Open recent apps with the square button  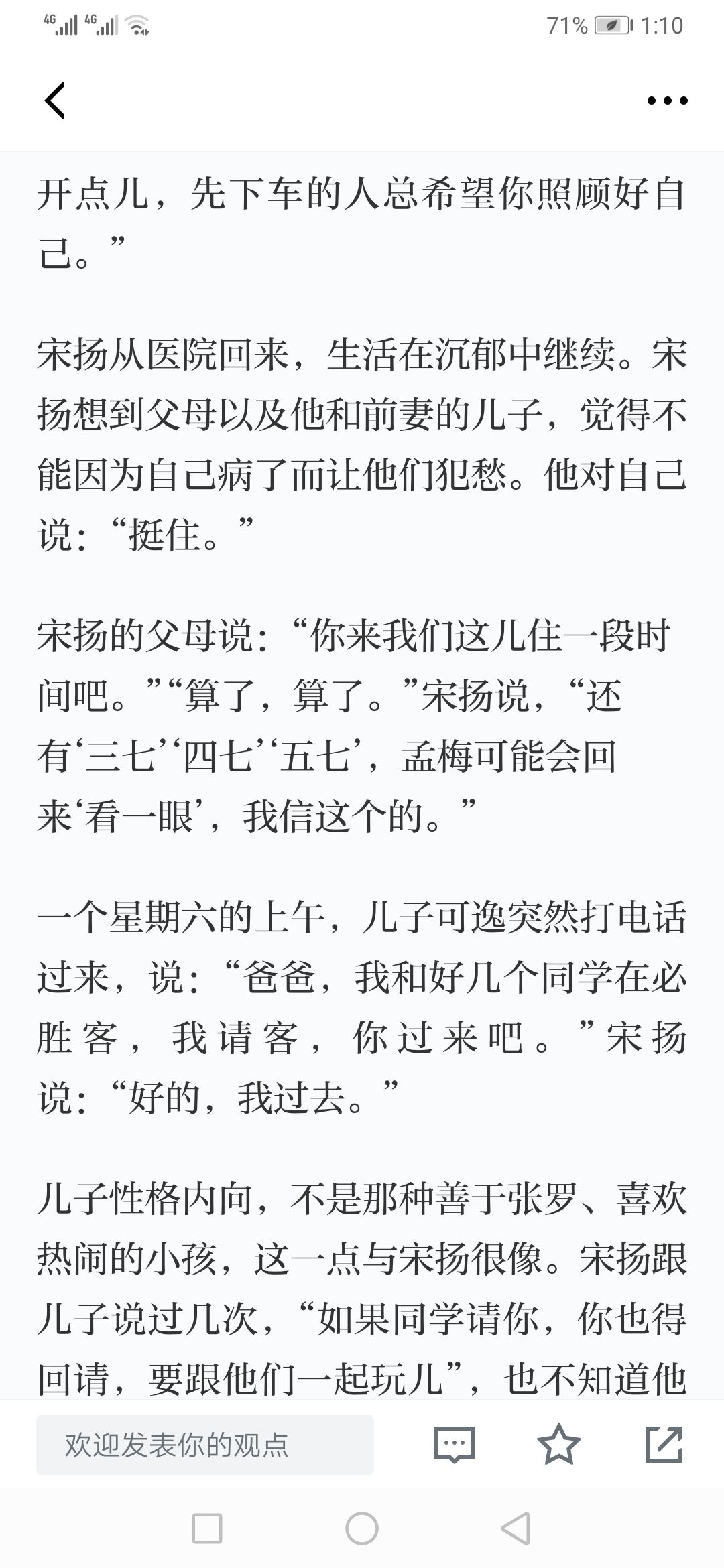(207, 1528)
